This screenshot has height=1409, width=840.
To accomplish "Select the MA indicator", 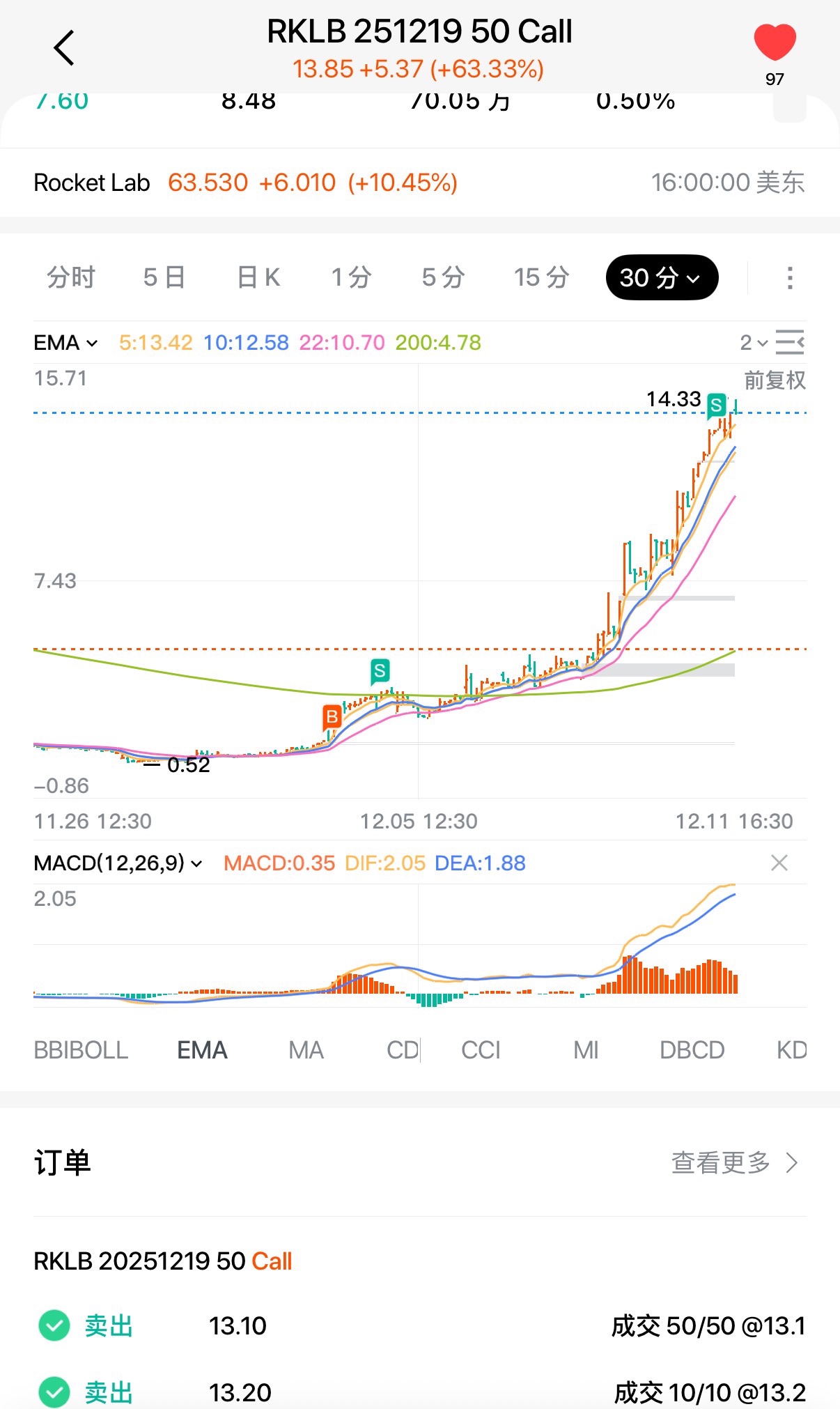I will [306, 1050].
